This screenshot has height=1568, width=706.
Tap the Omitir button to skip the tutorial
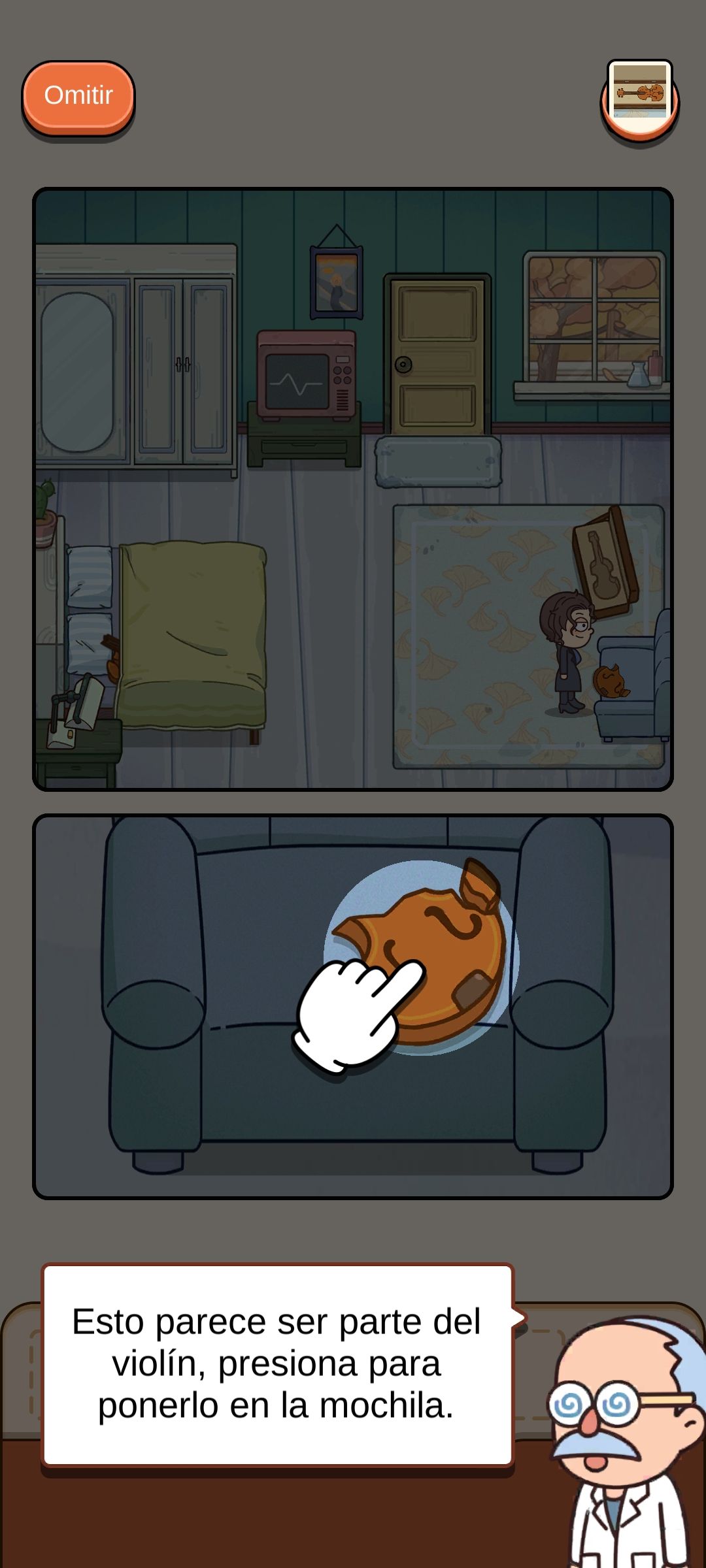point(78,97)
